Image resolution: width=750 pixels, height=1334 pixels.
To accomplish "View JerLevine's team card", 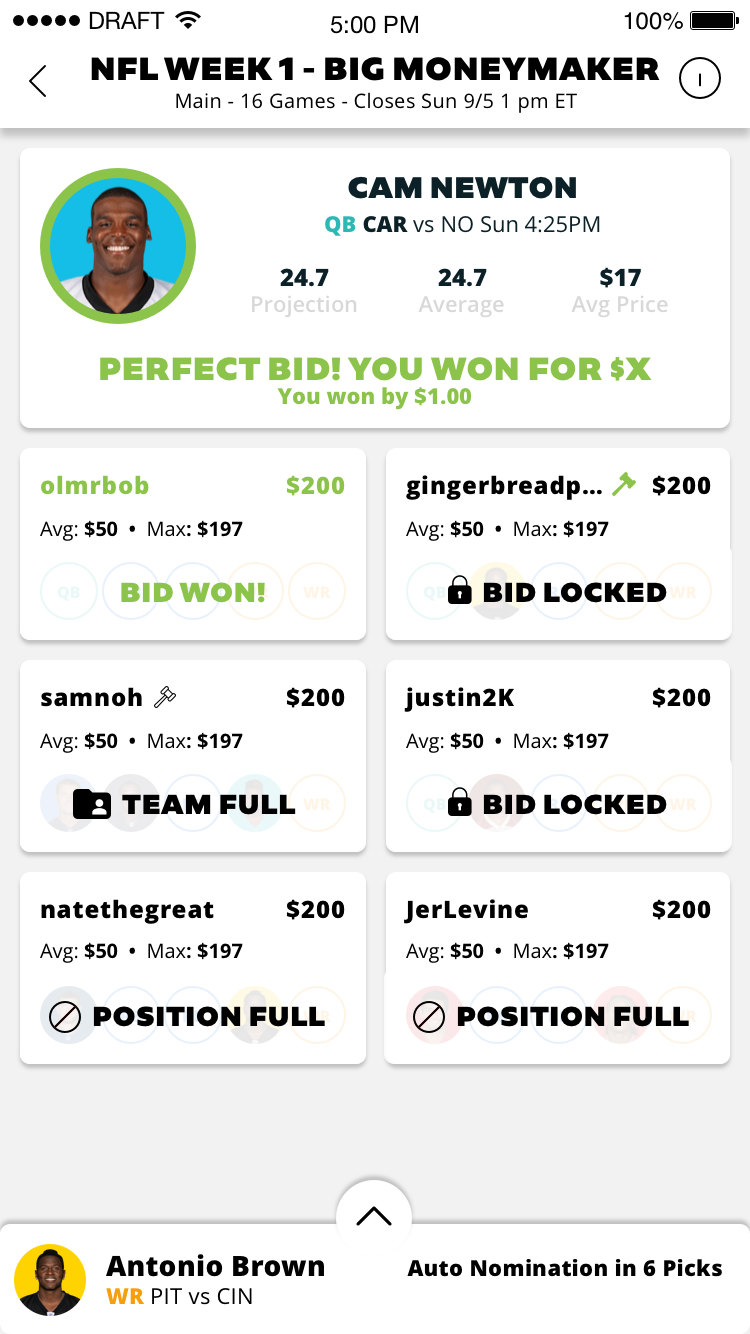I will 558,968.
